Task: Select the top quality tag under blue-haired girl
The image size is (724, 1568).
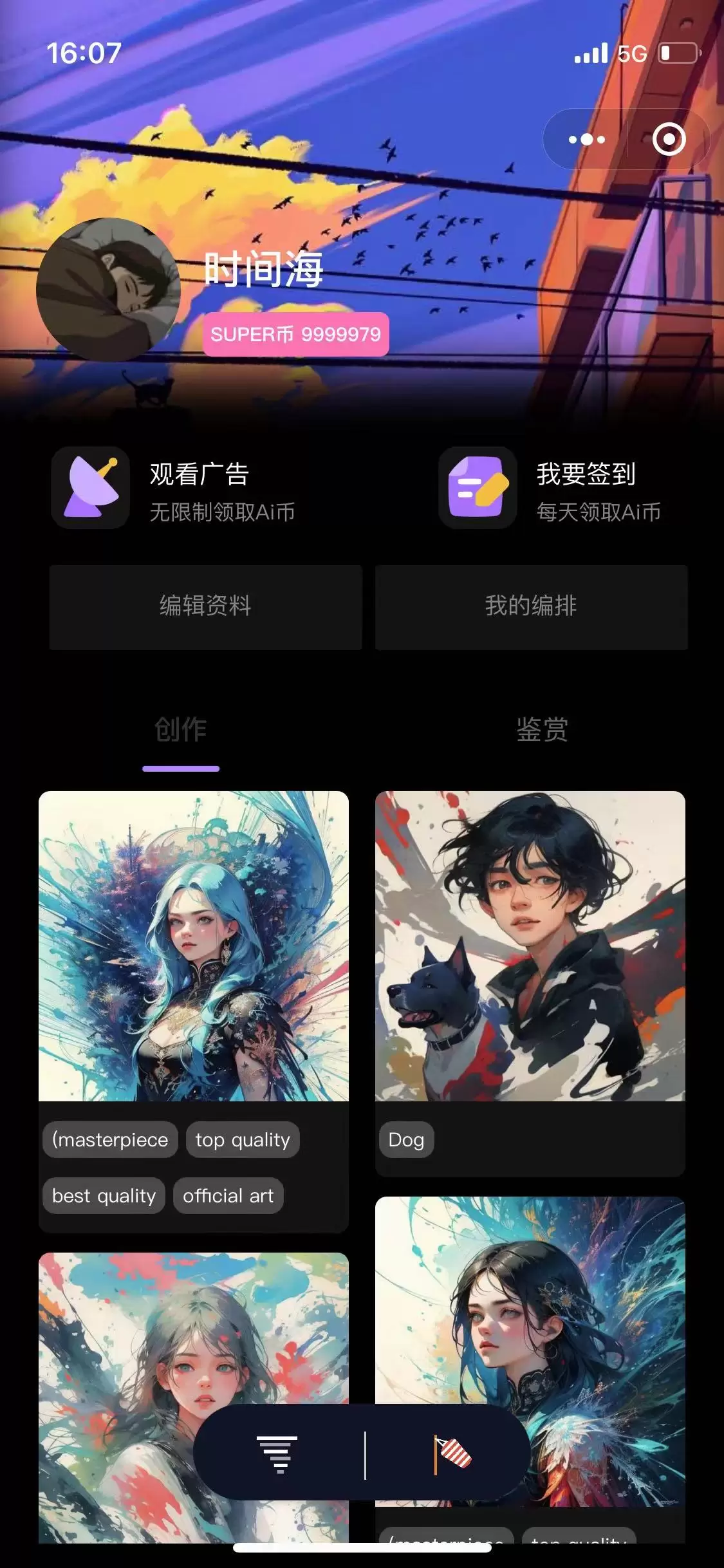Action: 243,1140
